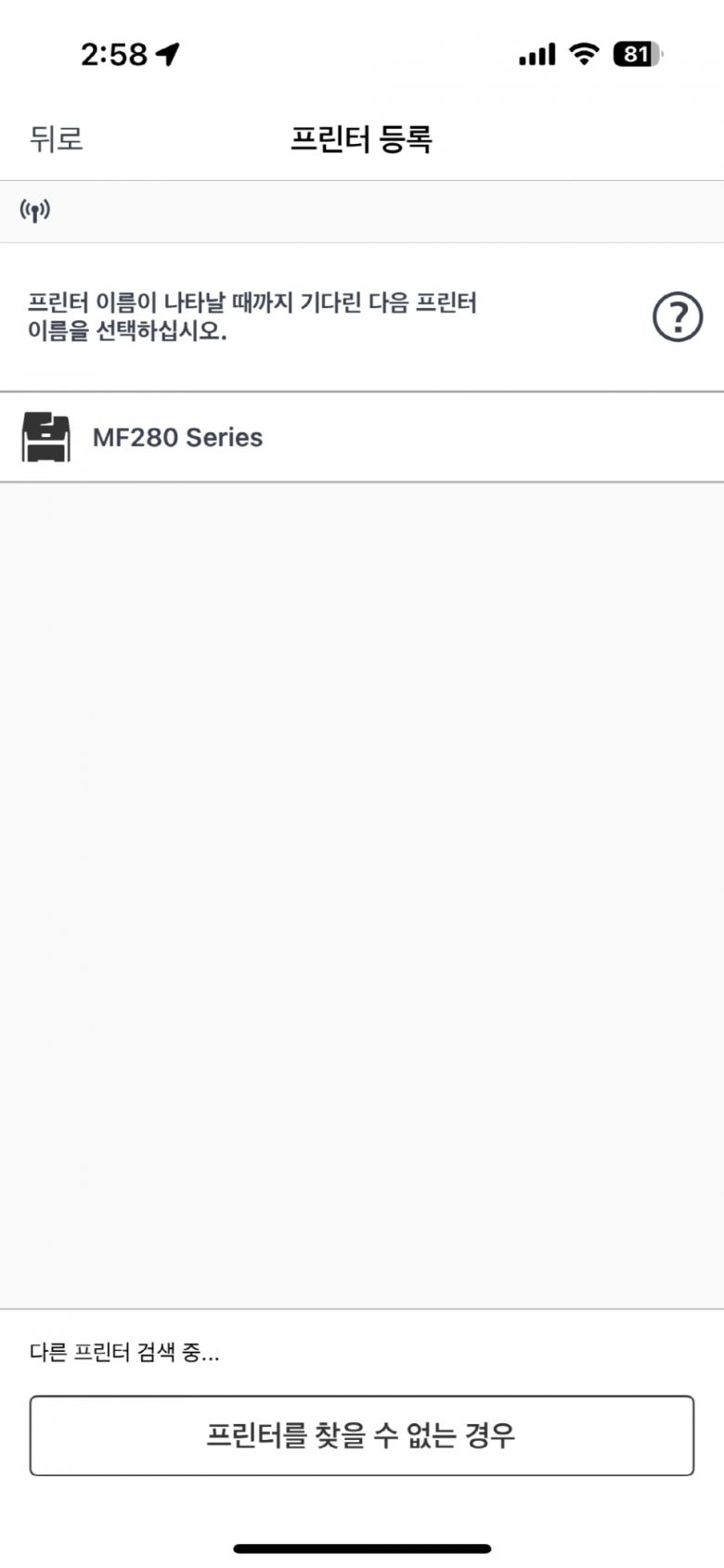
Task: Open the question mark help icon
Action: [x=677, y=317]
